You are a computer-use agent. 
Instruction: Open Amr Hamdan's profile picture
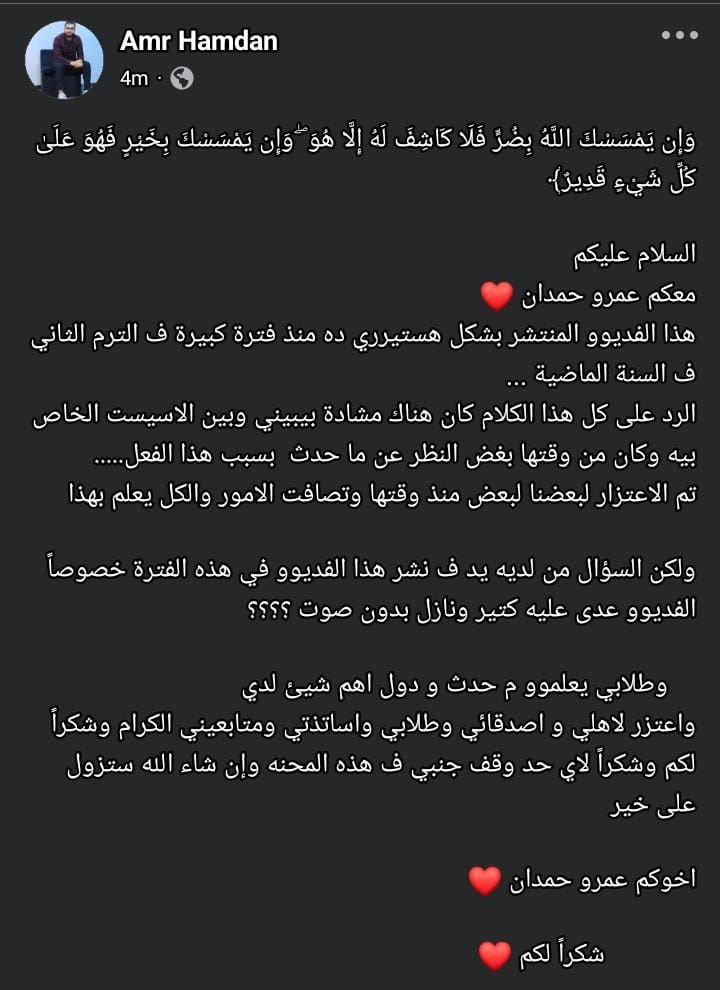[64, 59]
